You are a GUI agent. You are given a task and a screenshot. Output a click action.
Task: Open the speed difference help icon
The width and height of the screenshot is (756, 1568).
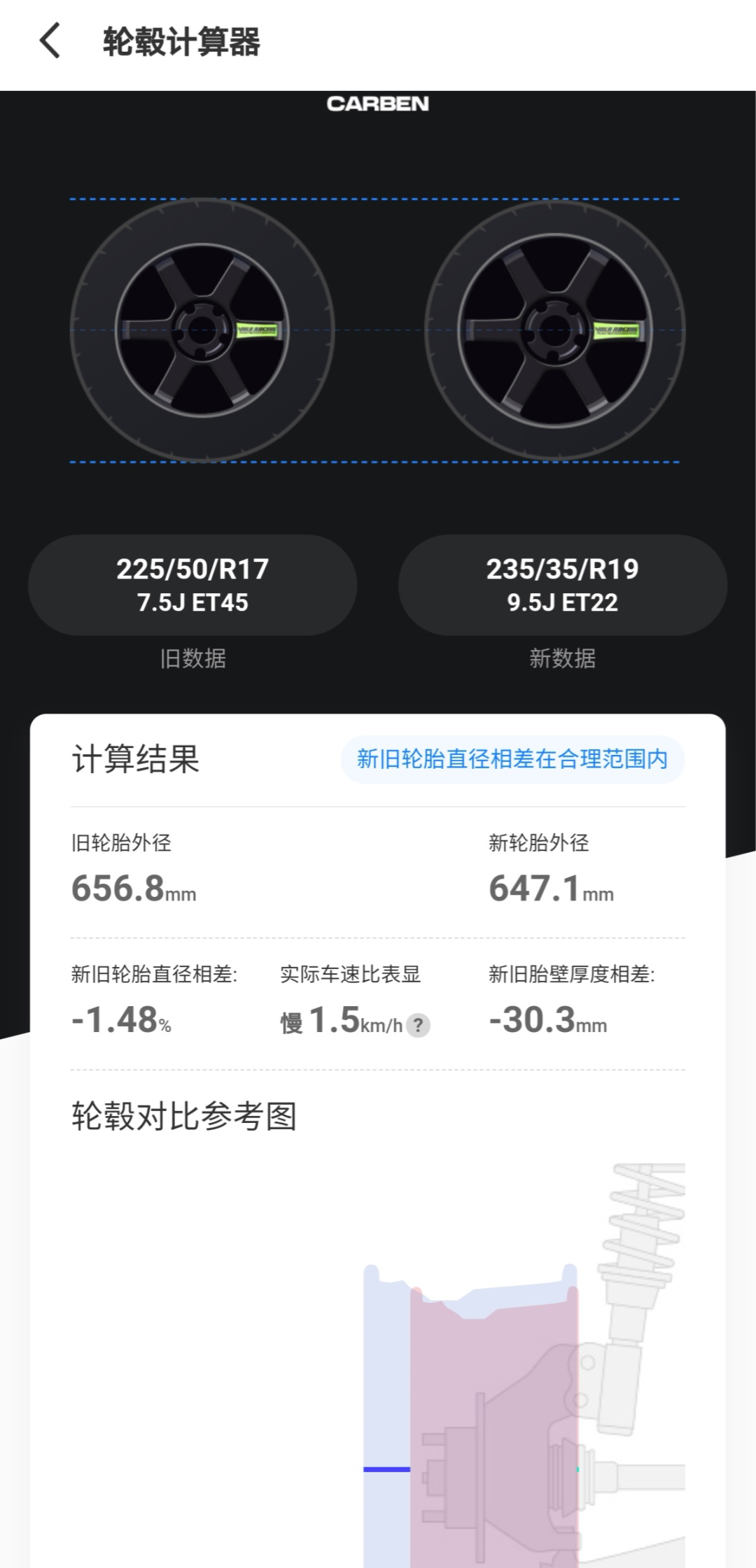419,1025
